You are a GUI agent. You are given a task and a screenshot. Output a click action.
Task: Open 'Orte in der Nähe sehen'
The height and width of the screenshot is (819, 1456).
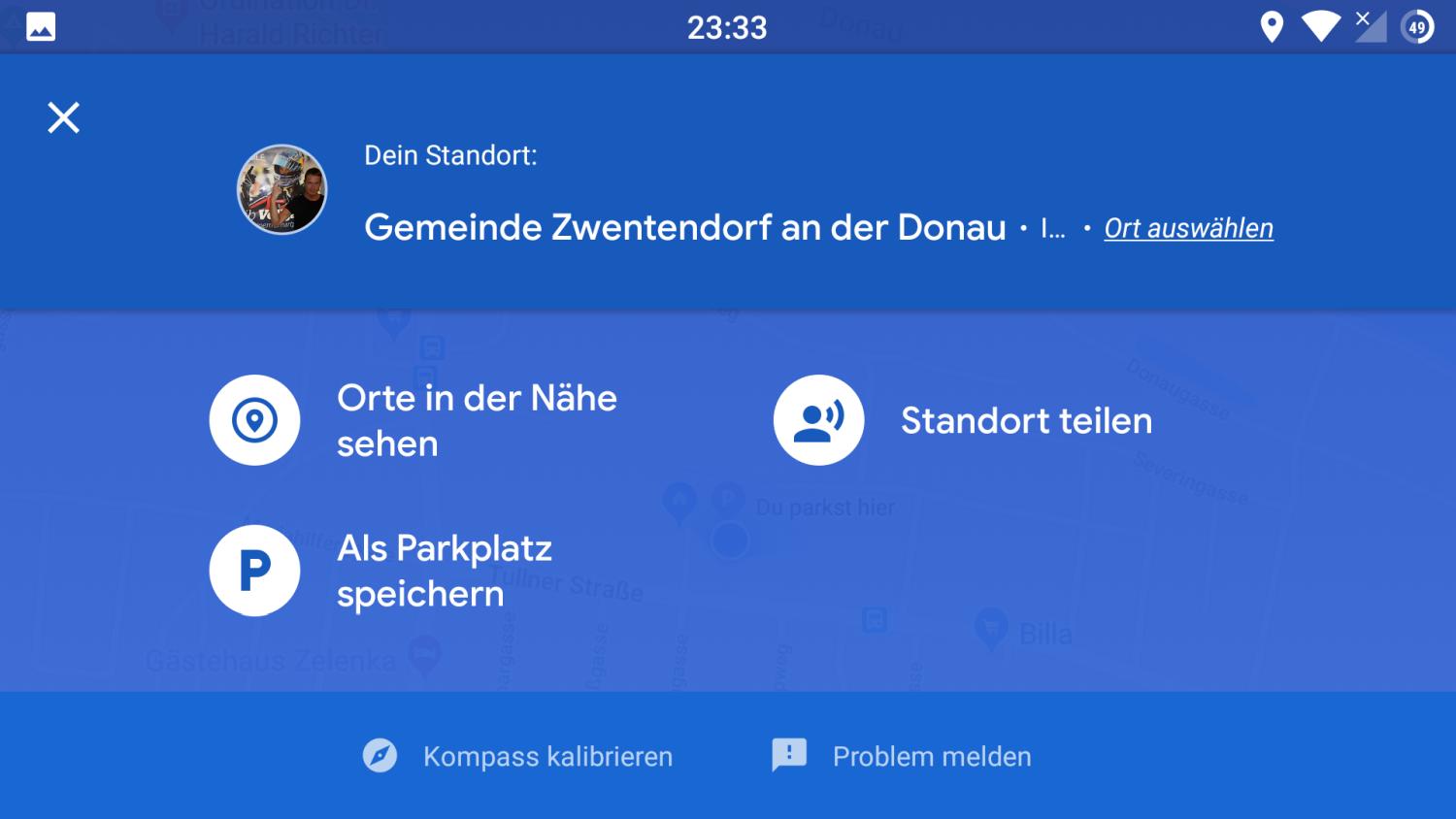coord(254,420)
